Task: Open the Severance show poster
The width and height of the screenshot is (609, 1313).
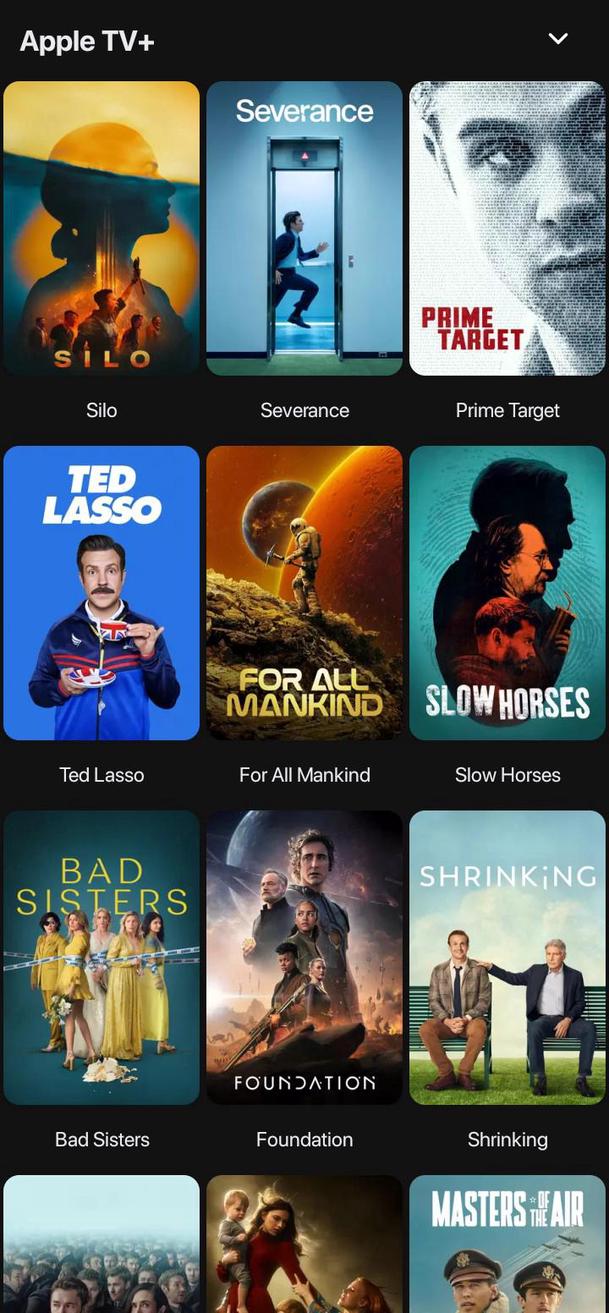Action: 304,228
